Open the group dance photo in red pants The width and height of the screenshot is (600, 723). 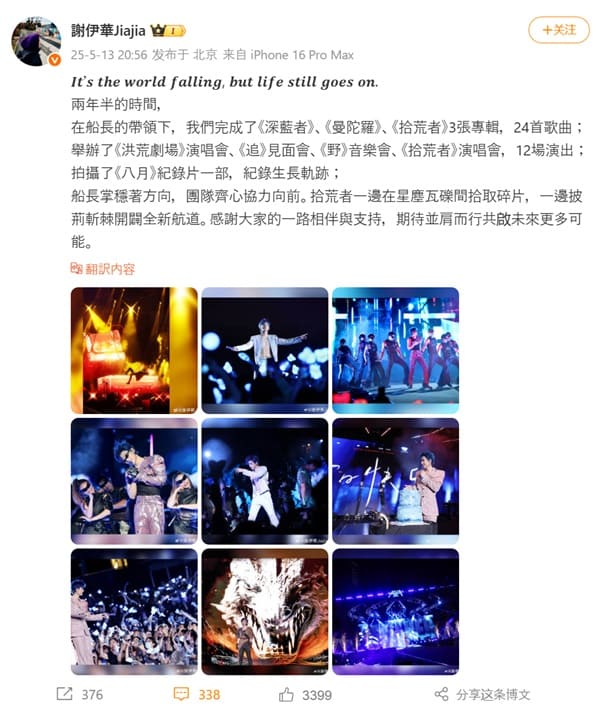point(395,350)
